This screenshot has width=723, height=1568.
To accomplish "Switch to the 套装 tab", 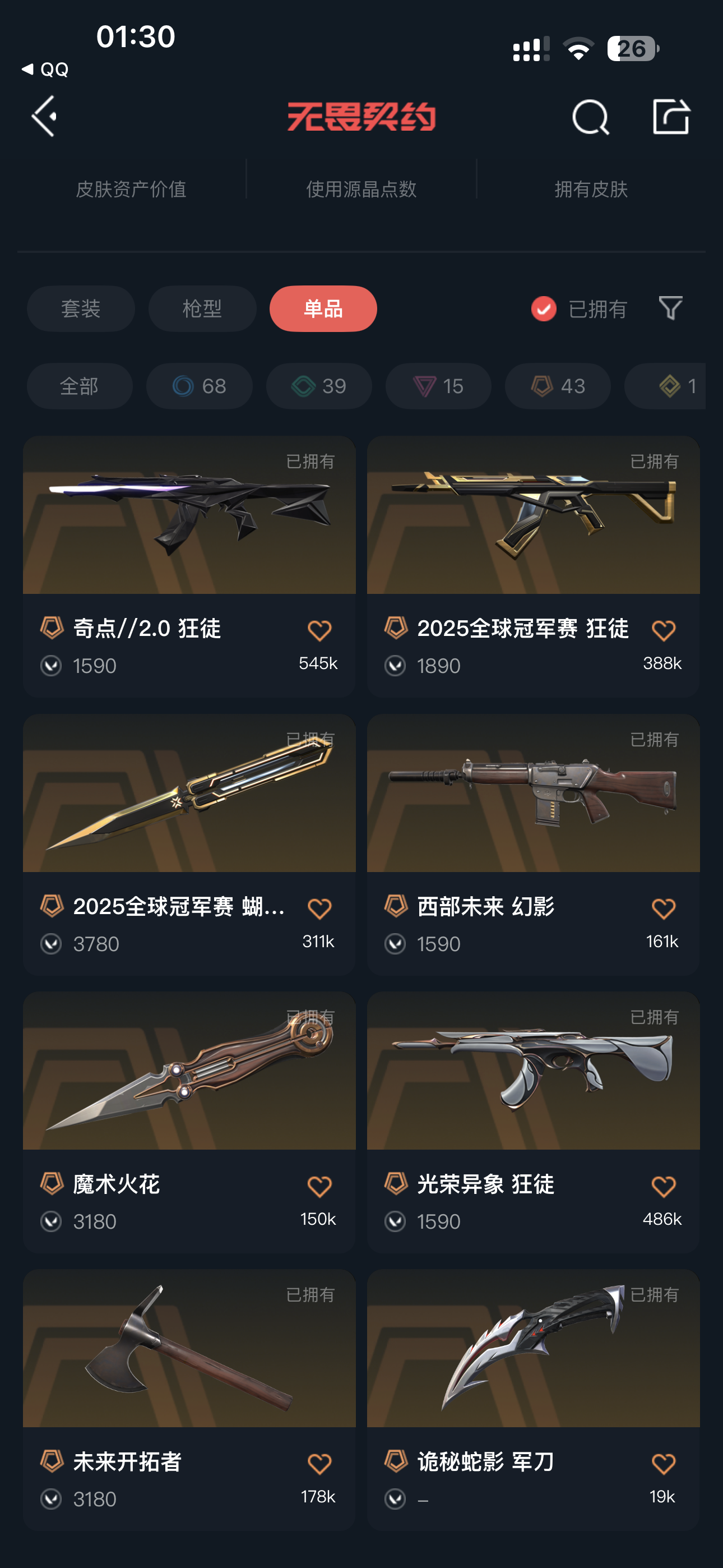I will [80, 308].
